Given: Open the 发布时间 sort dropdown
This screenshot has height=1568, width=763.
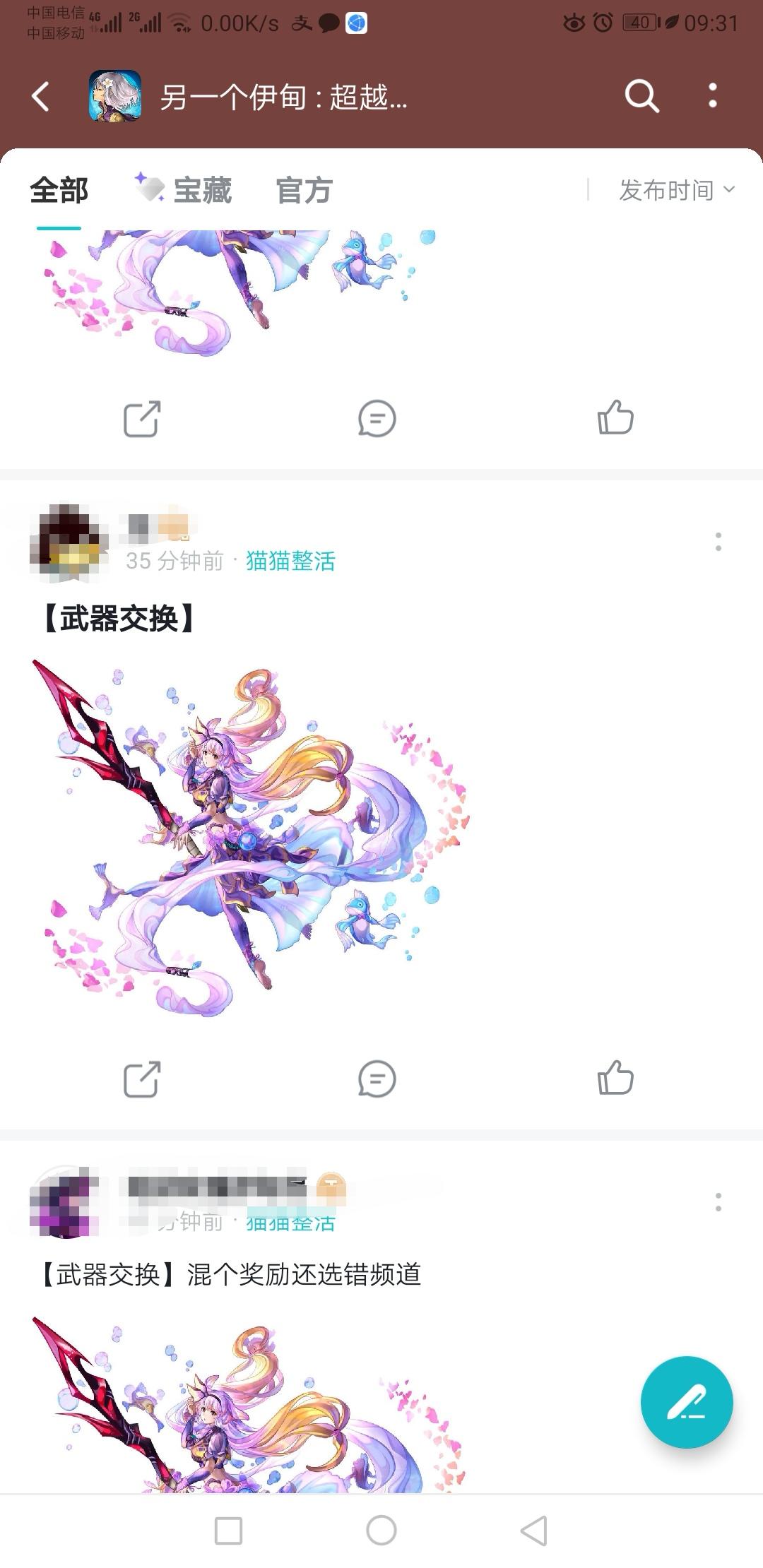Looking at the screenshot, I should [672, 189].
